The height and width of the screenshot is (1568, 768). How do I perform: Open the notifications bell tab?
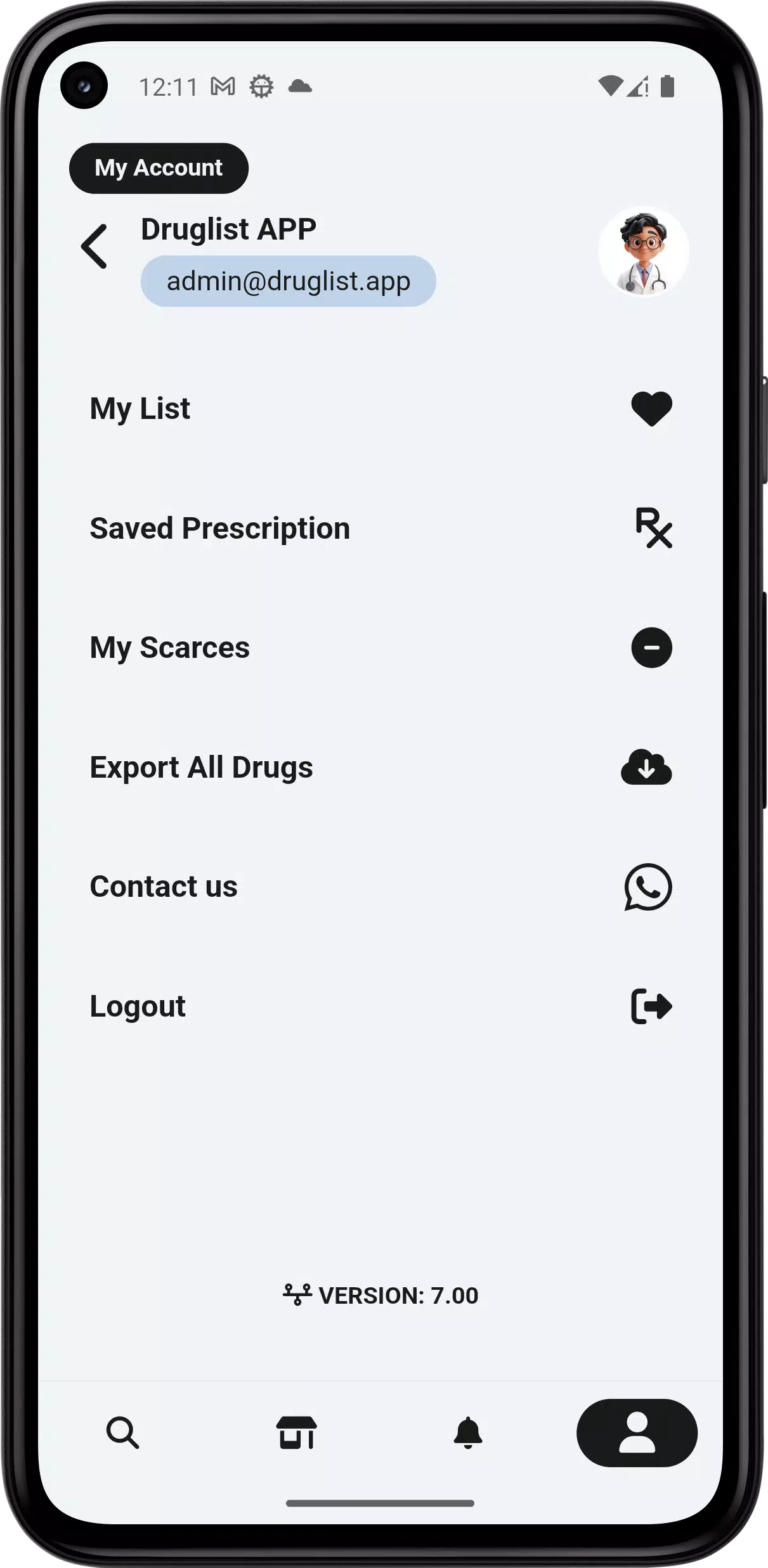pyautogui.click(x=468, y=1432)
